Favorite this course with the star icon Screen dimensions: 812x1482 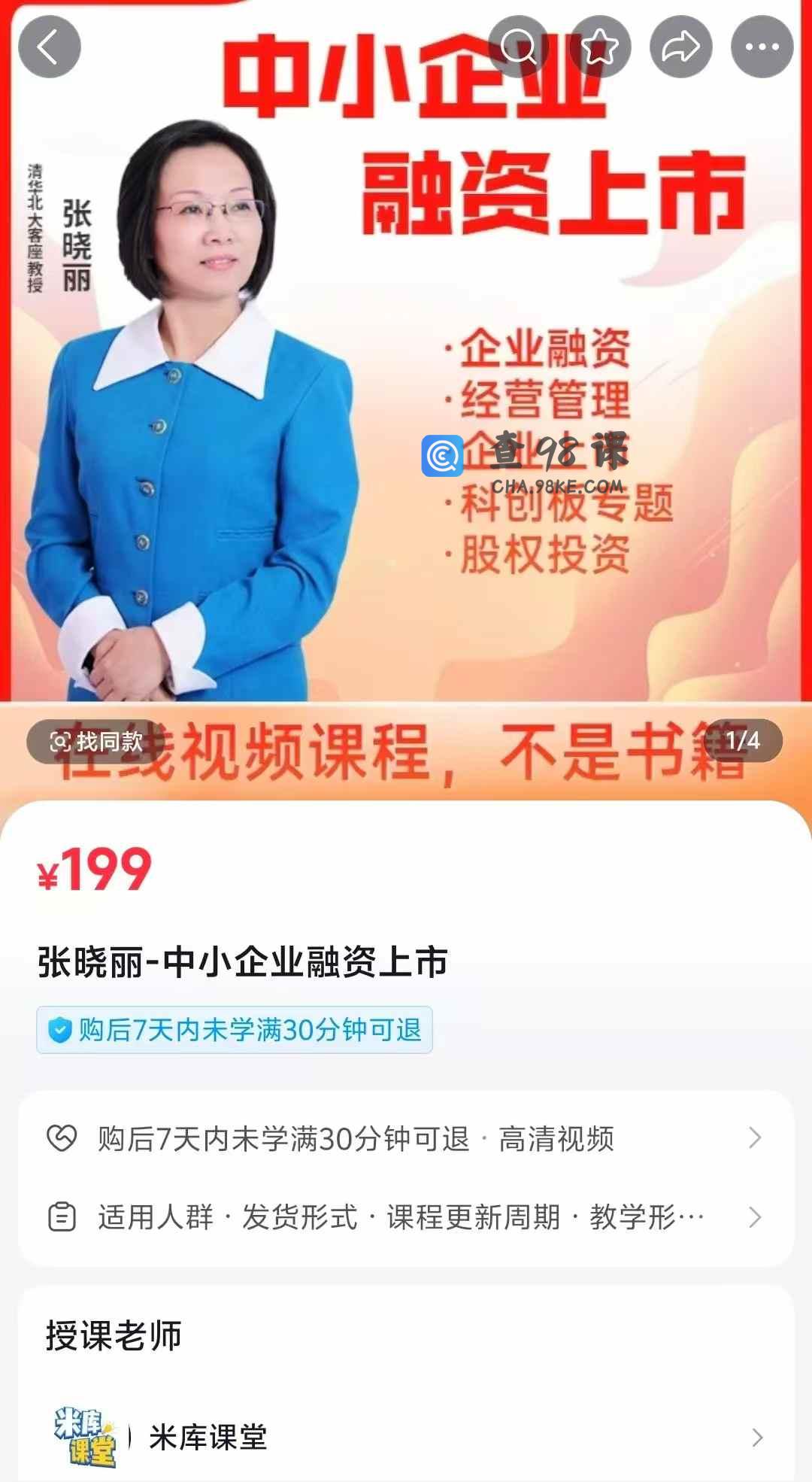600,47
